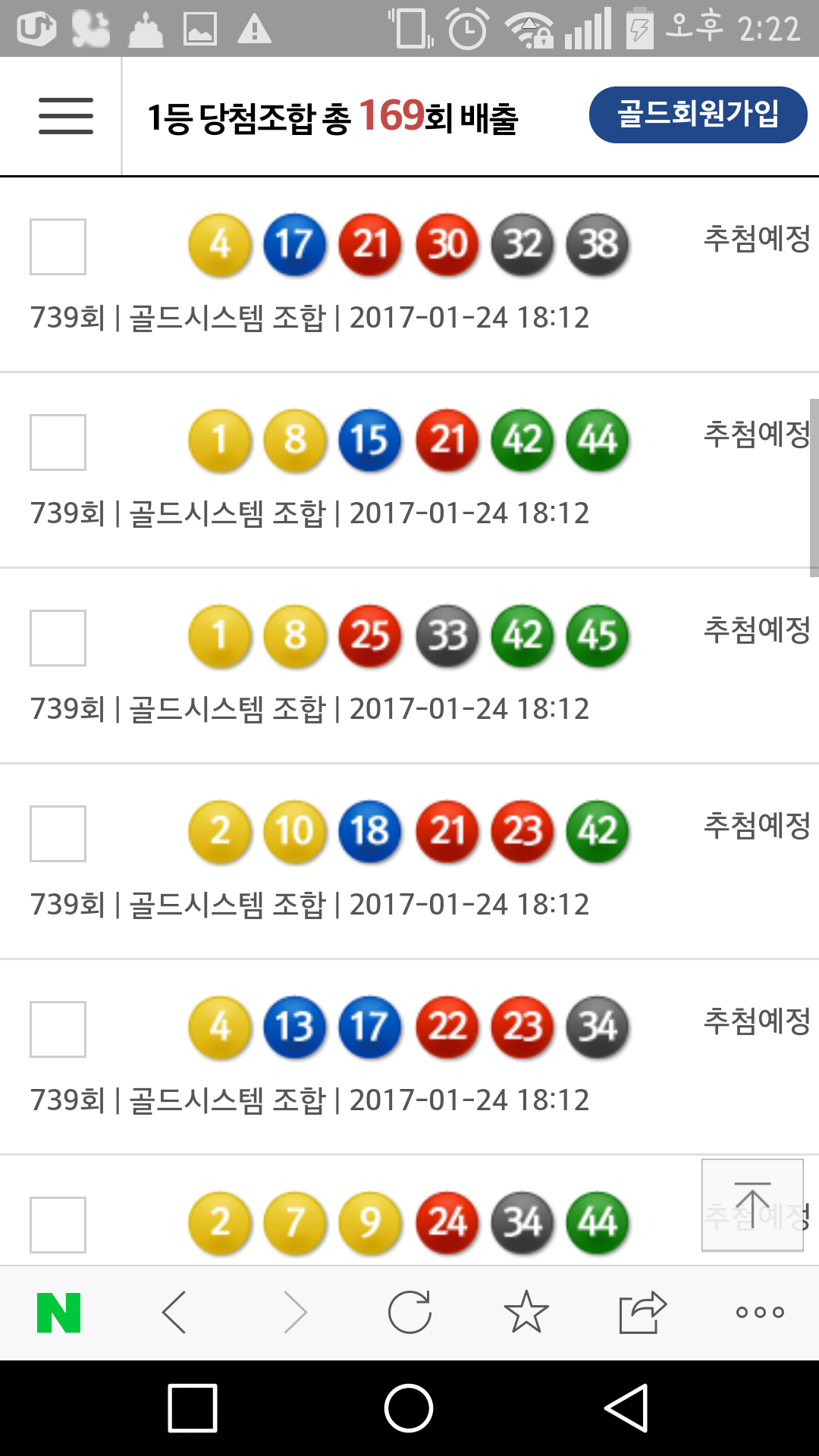Go forward using the browser forward arrow
The width and height of the screenshot is (819, 1456).
(294, 1313)
